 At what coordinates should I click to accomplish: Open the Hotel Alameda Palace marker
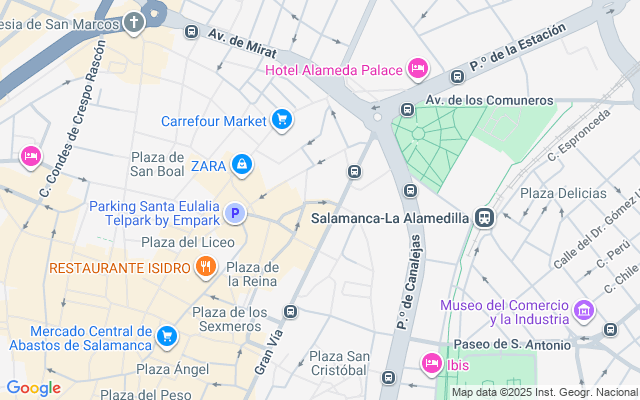tap(418, 69)
